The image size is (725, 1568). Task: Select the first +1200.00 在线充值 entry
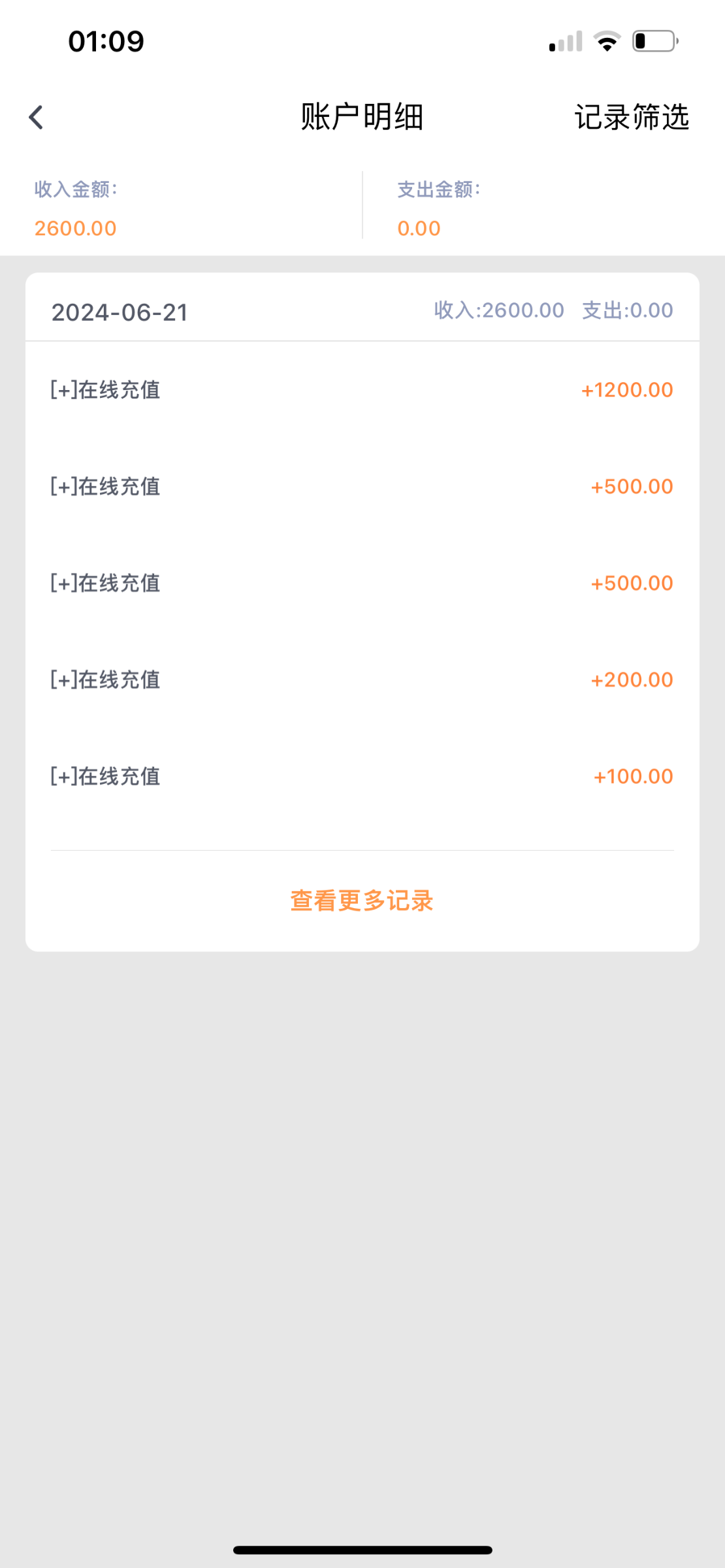click(x=361, y=389)
